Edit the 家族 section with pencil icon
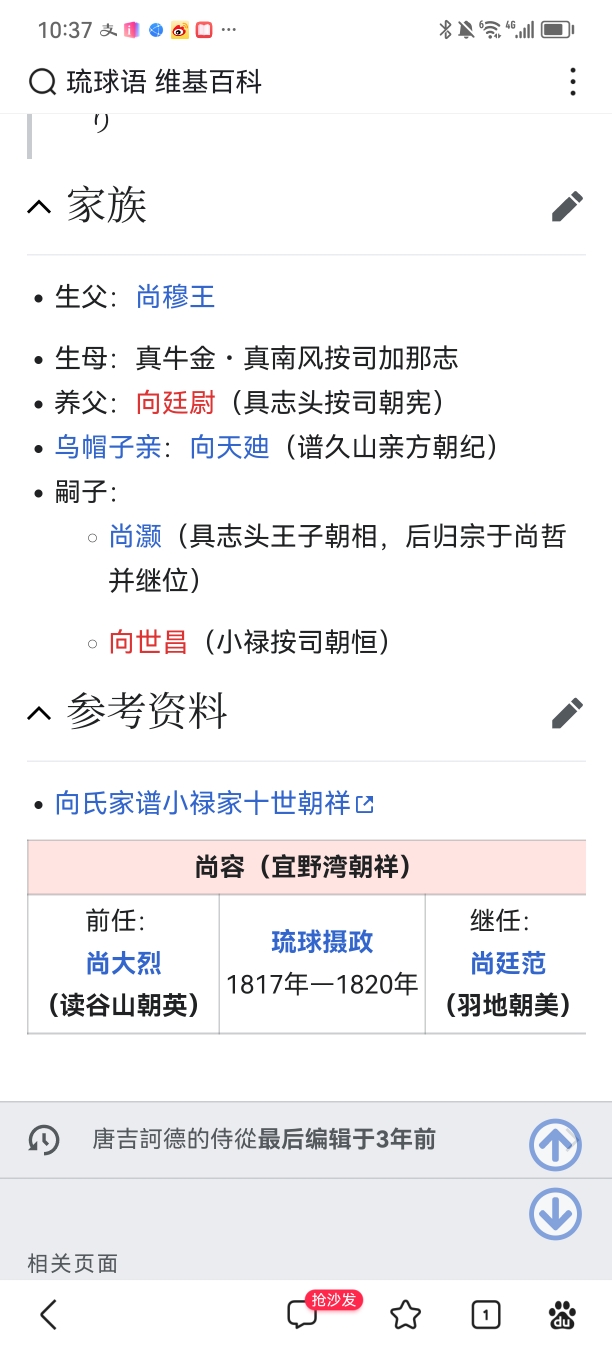Image resolution: width=612 pixels, height=1350 pixels. click(x=567, y=207)
